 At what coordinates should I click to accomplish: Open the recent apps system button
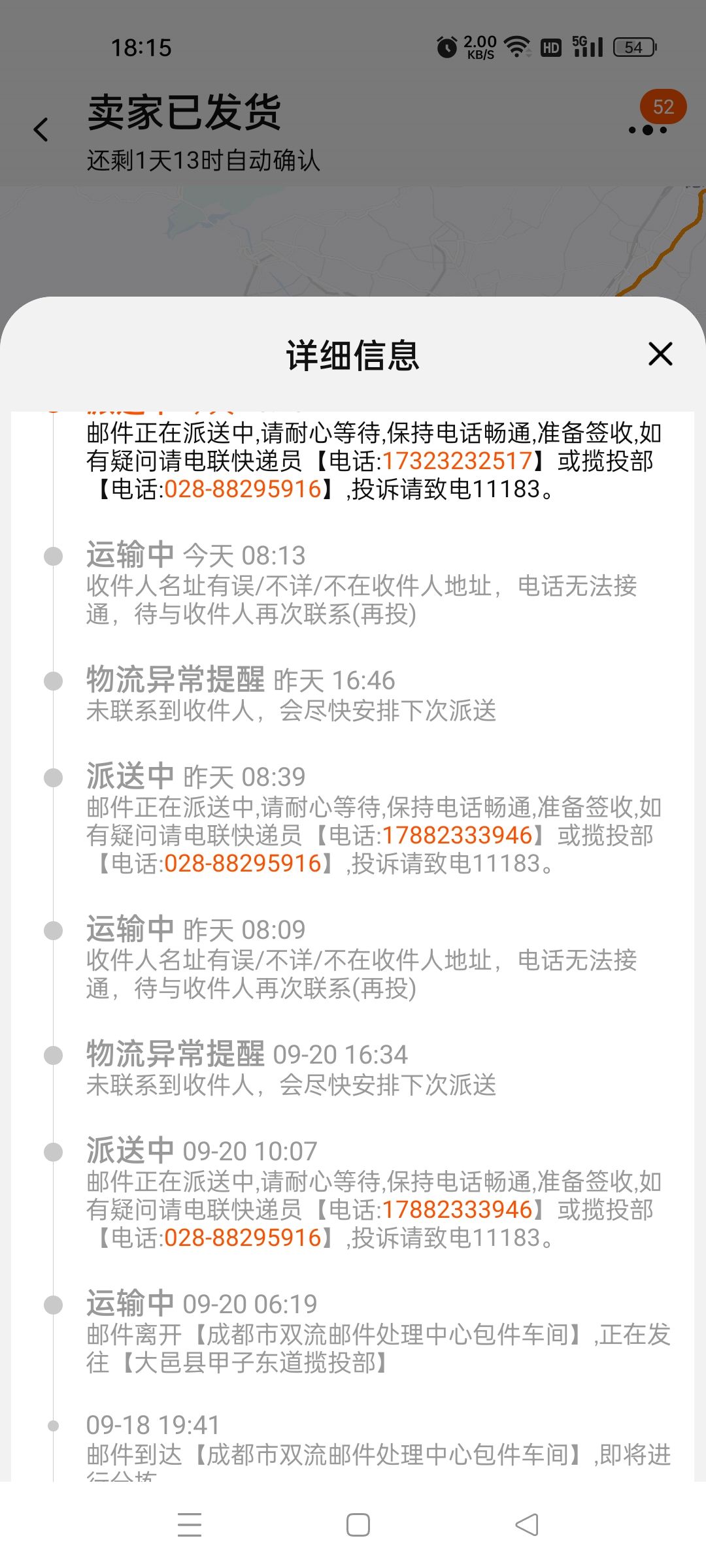pyautogui.click(x=190, y=1525)
